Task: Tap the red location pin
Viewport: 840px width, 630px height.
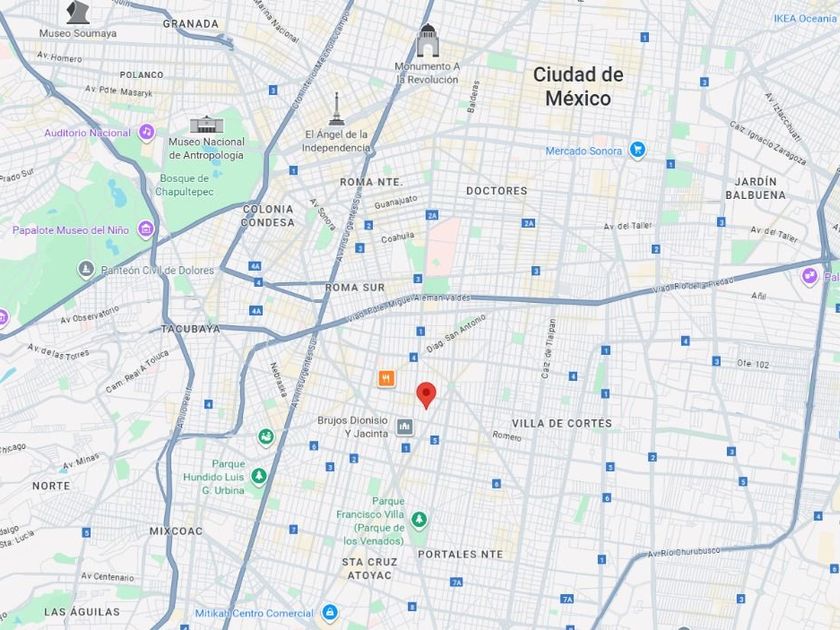Action: point(426,395)
